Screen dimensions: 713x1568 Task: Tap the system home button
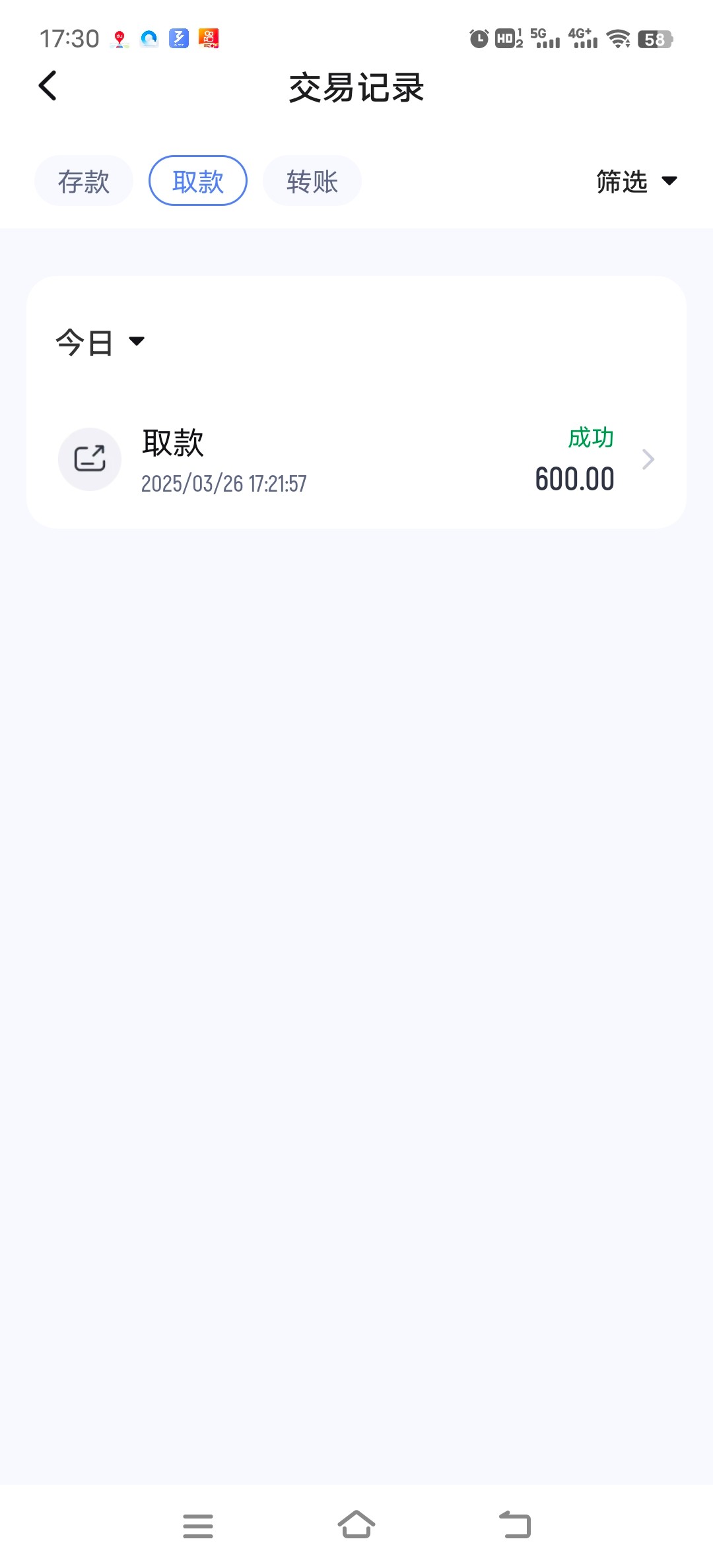coord(356,1525)
